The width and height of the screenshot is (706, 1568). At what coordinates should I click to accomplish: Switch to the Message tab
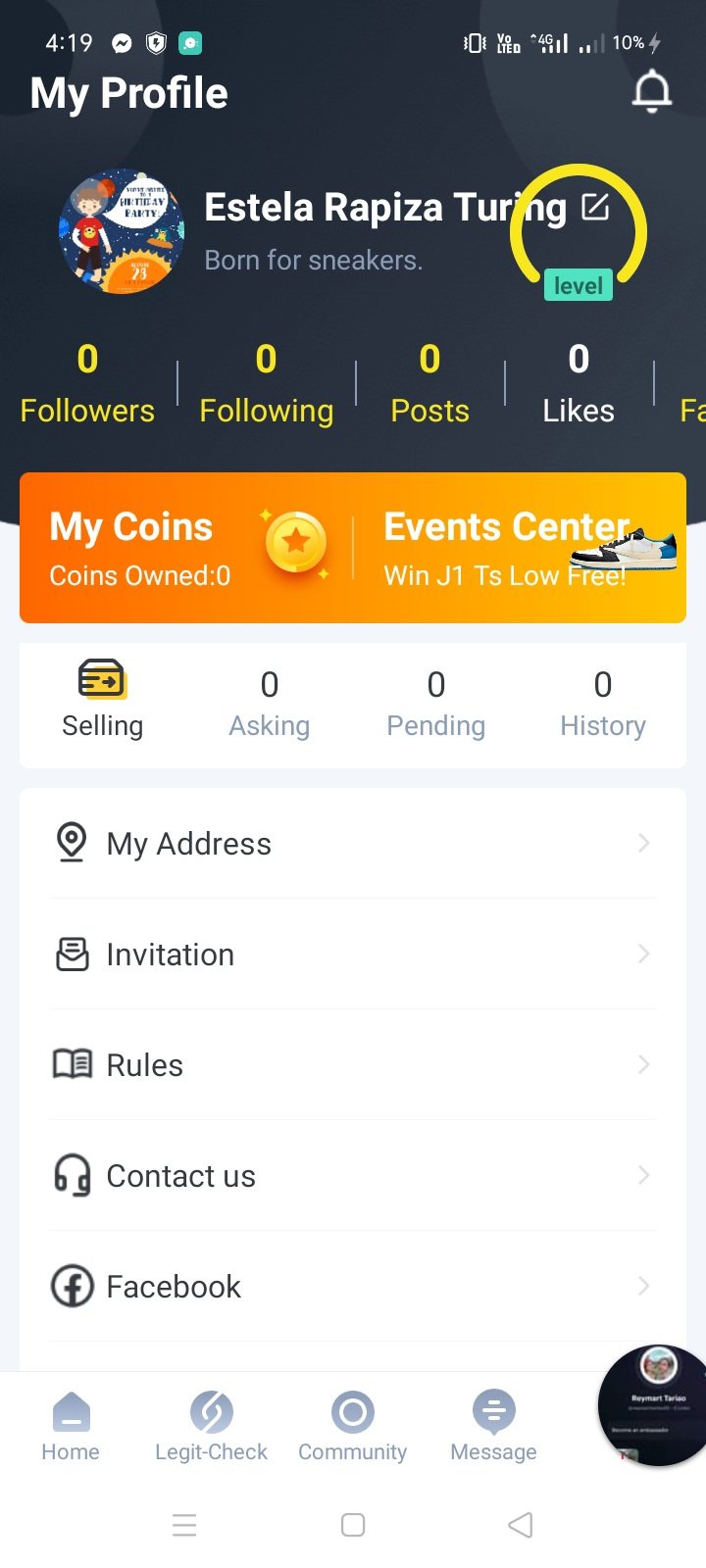tap(493, 1426)
